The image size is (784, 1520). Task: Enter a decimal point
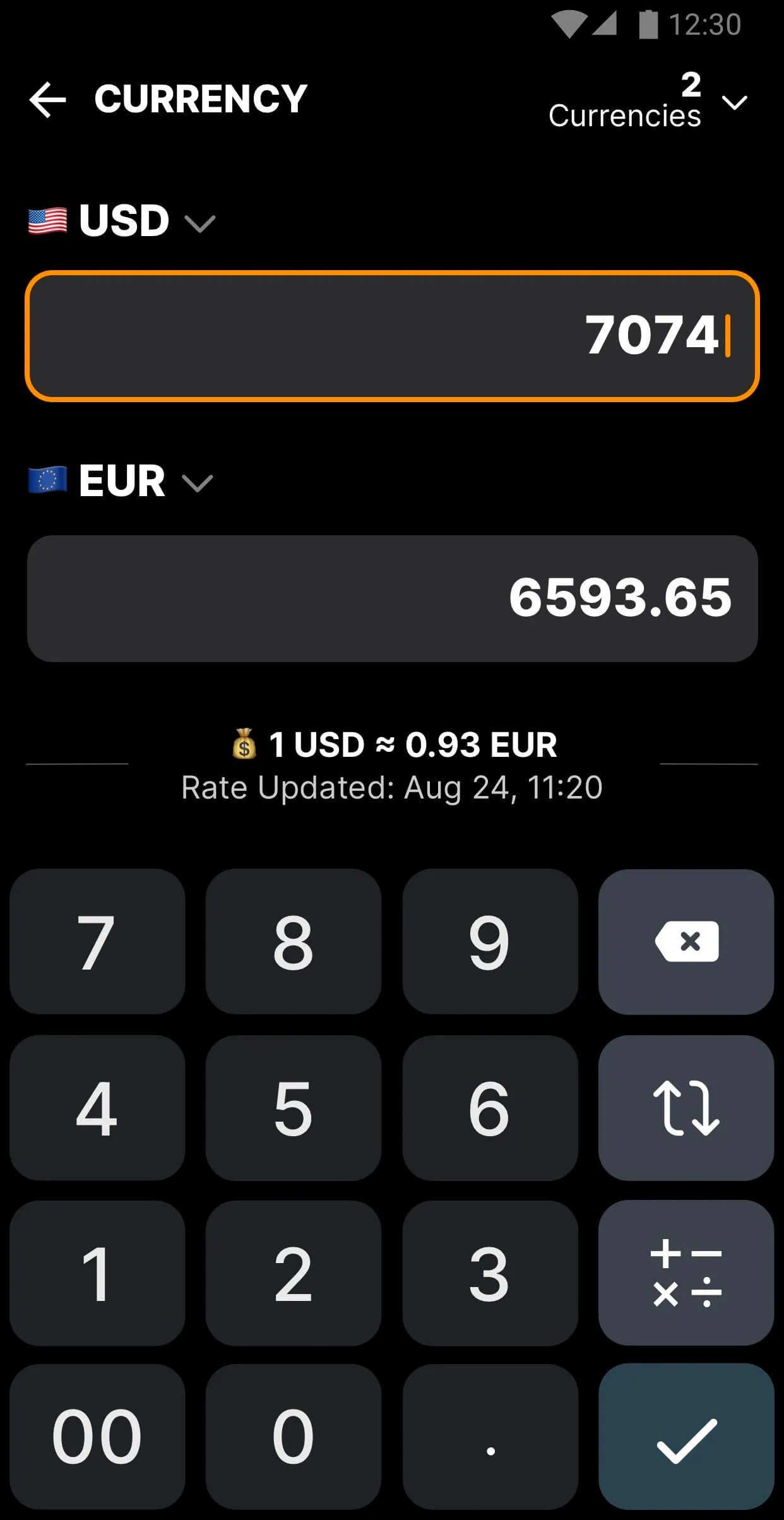(x=490, y=1437)
